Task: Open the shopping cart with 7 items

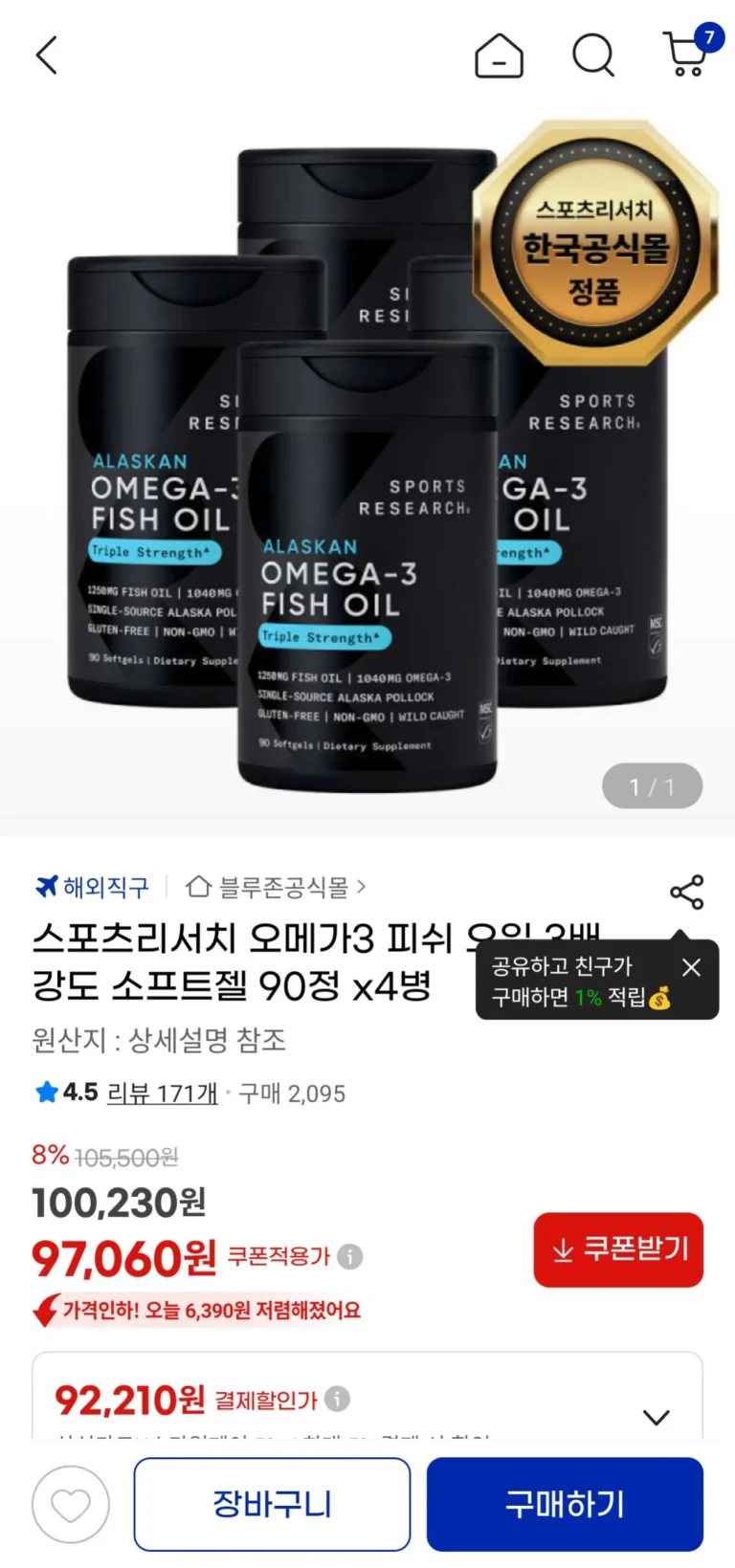Action: pos(687,54)
